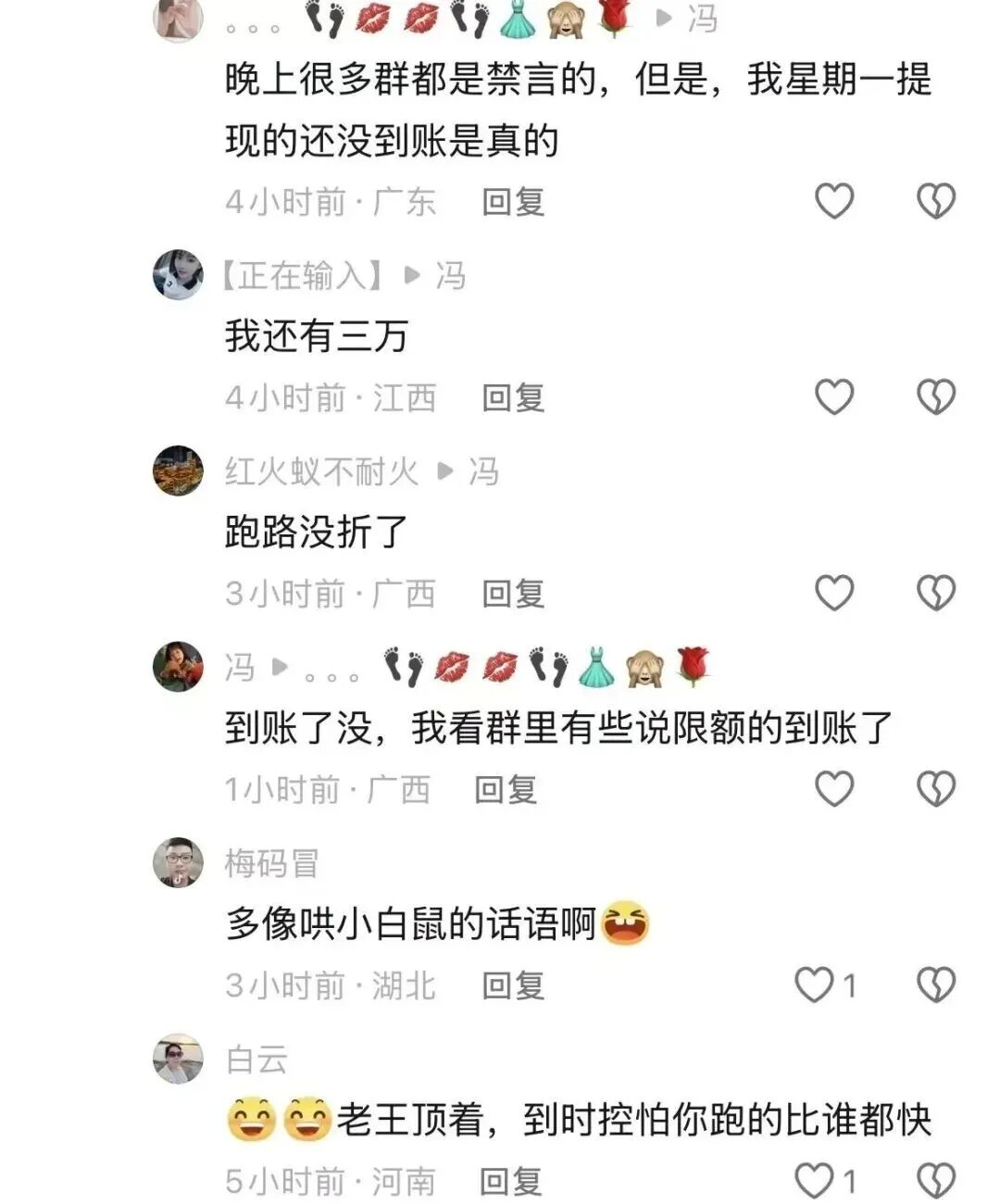Viewport: 1000px width, 1204px height.
Task: Reply to the comment '我还有三万'
Action: pyautogui.click(x=513, y=398)
